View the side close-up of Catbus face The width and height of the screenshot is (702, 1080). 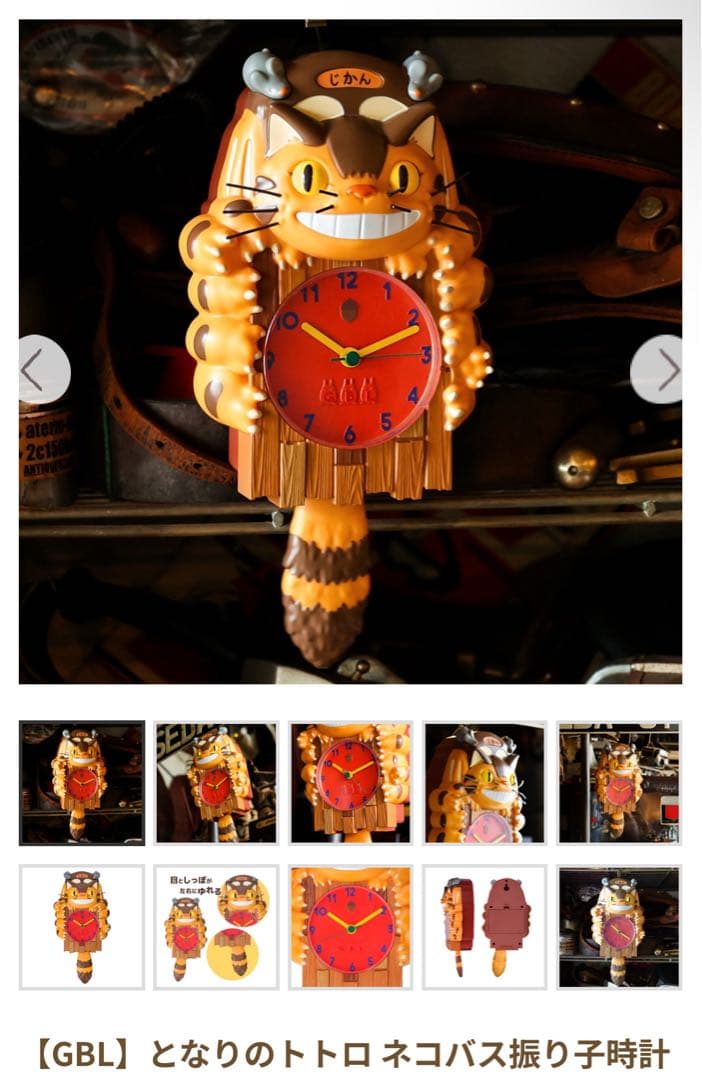485,783
